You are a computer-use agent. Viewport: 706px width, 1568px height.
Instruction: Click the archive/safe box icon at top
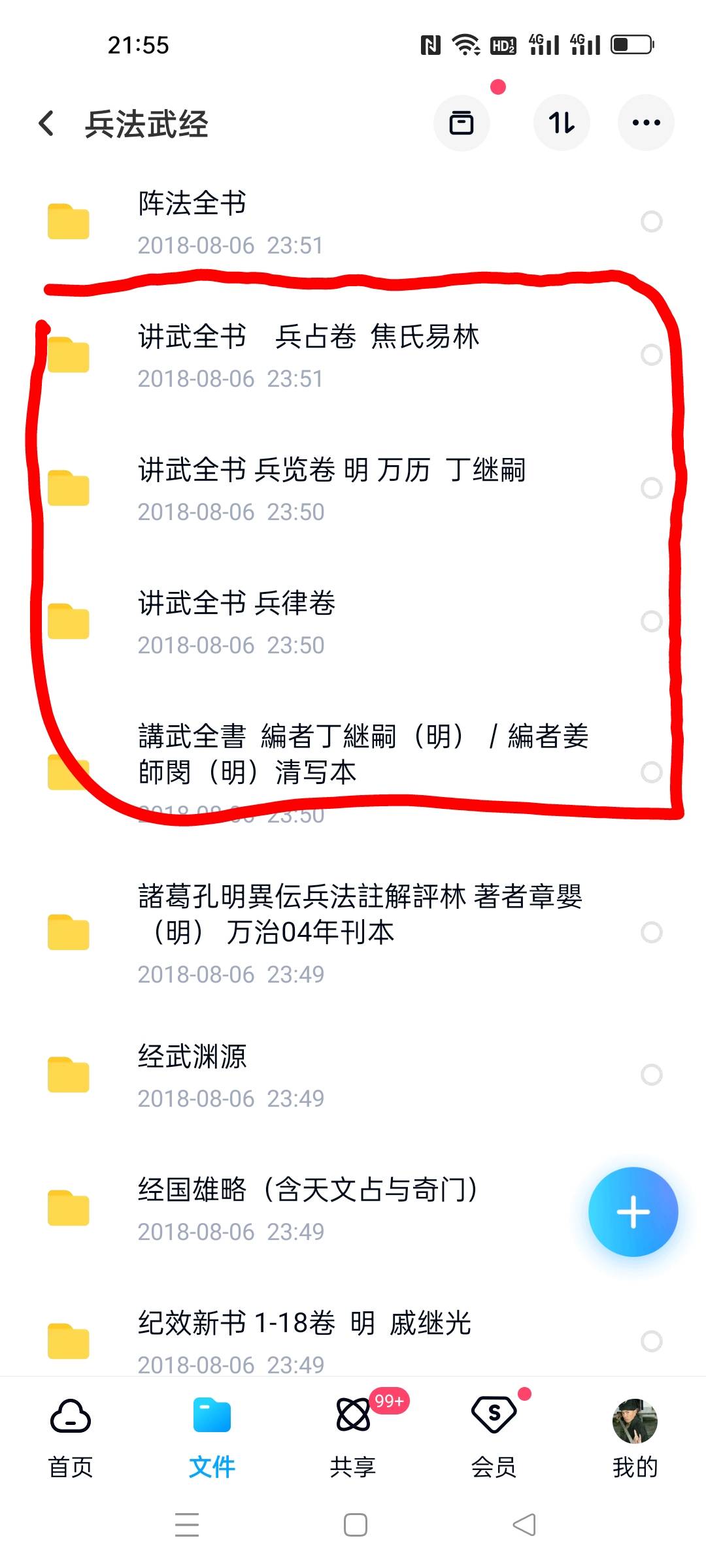tap(462, 123)
